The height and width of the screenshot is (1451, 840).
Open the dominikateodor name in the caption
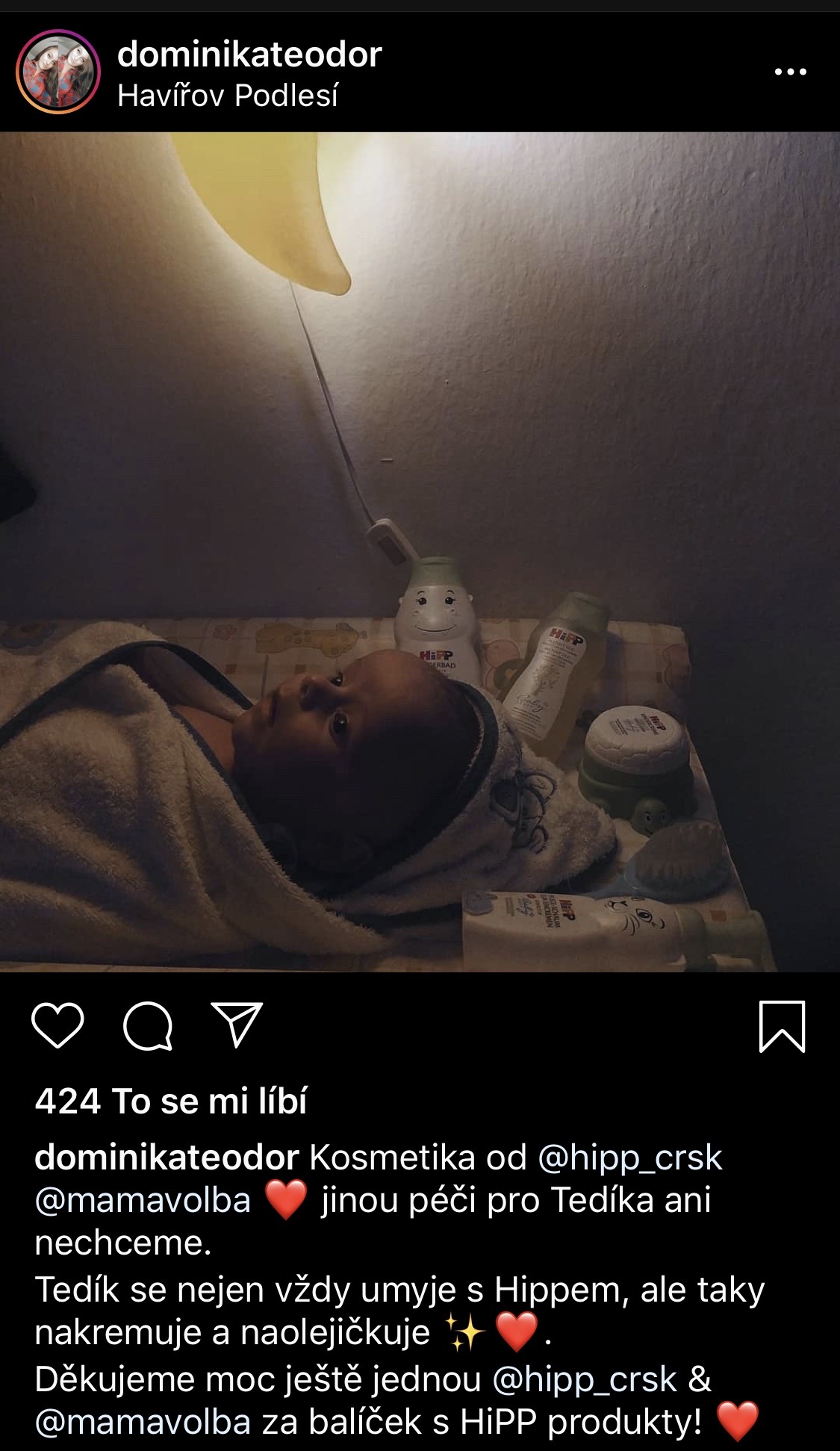tap(167, 1158)
